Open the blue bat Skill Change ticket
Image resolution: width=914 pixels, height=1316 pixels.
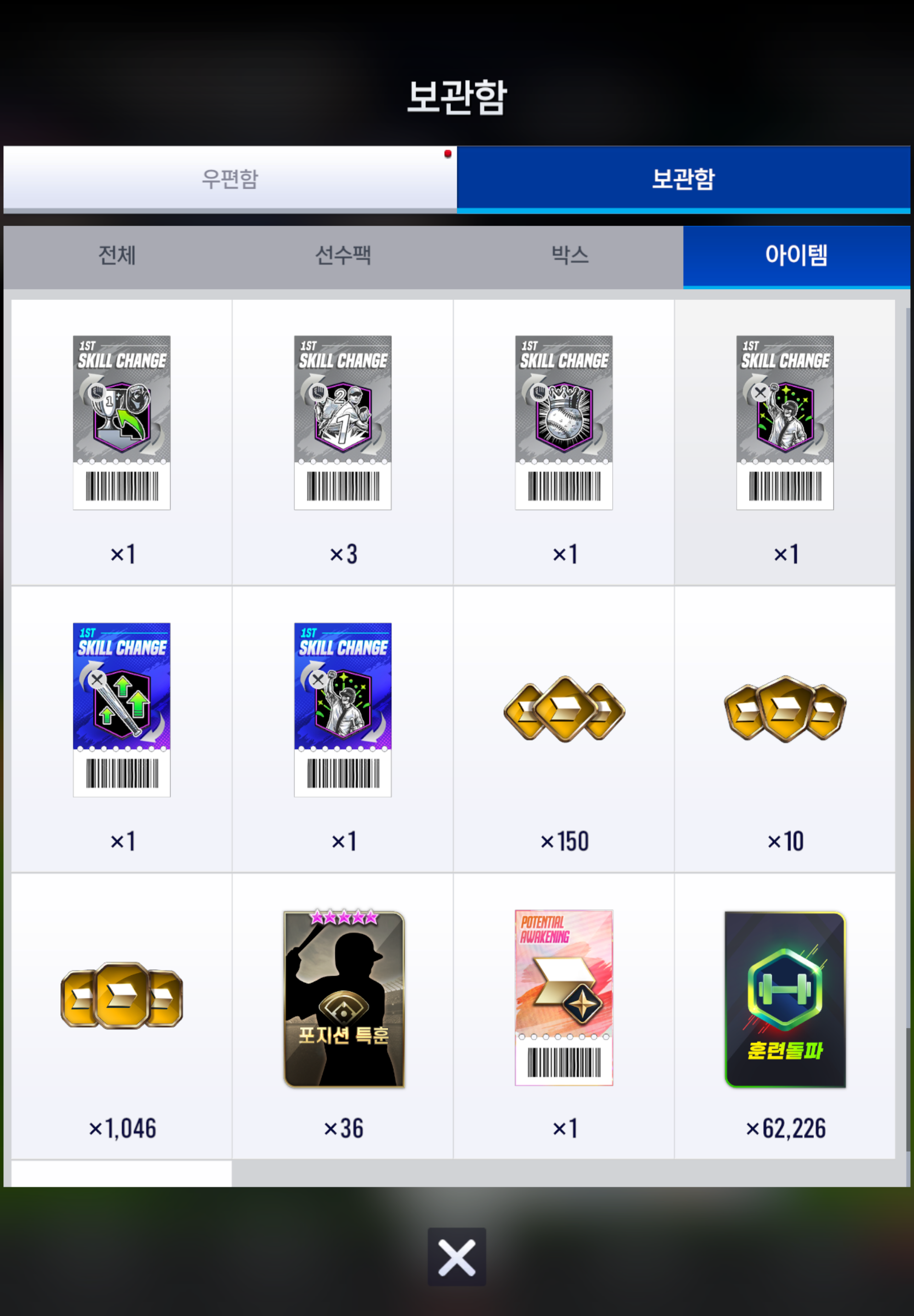click(121, 710)
